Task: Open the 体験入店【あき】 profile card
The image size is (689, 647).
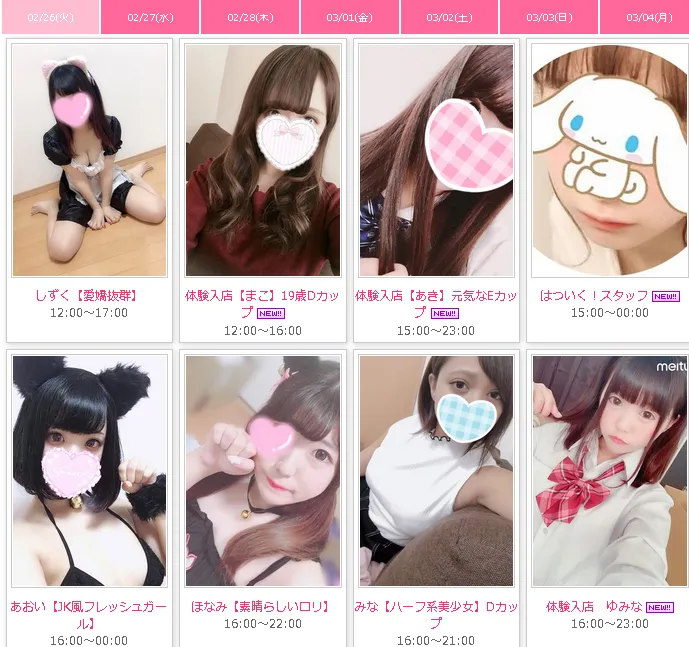Action: pyautogui.click(x=436, y=160)
